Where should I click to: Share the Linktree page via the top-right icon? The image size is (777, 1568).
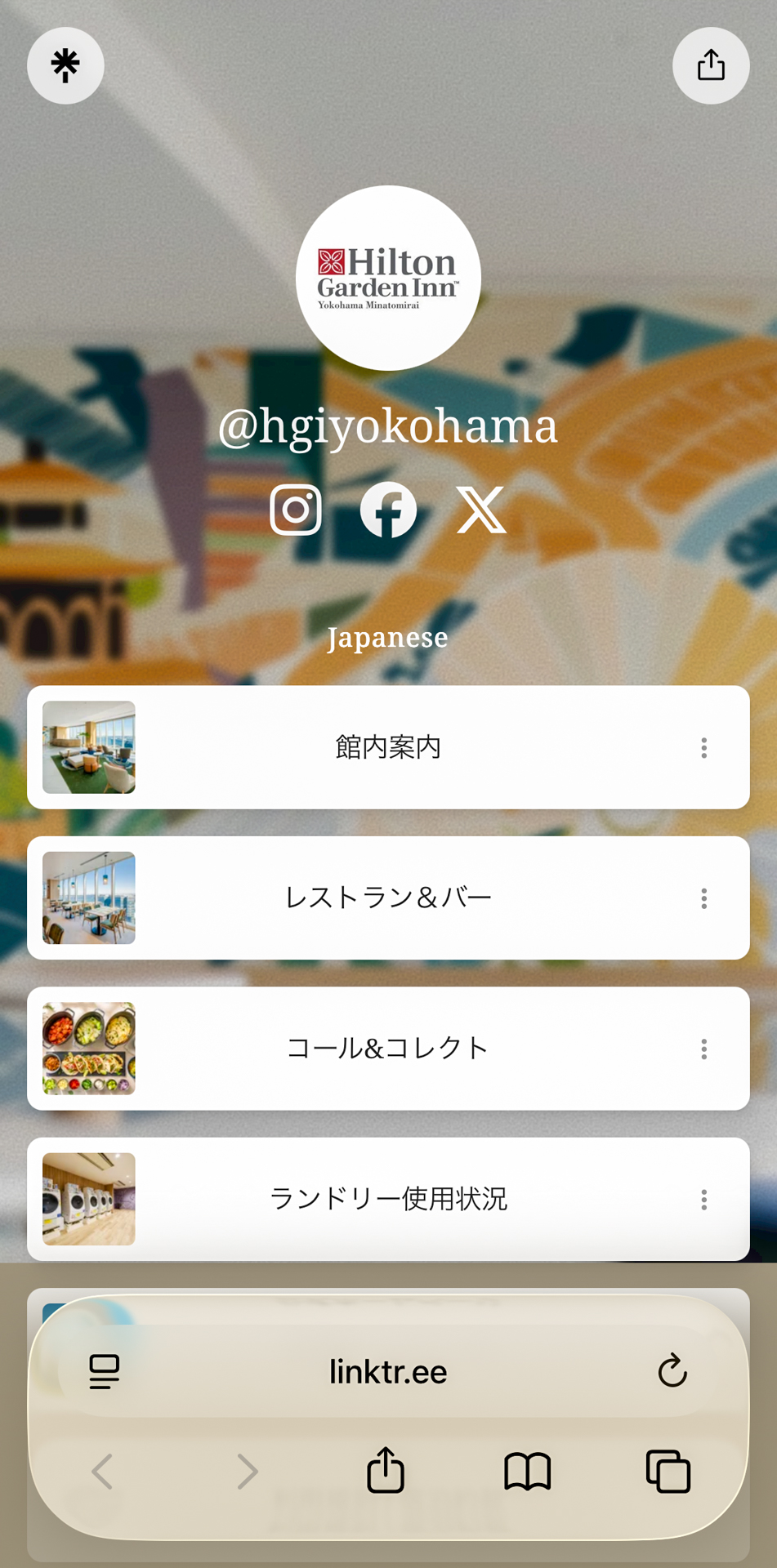(x=710, y=65)
